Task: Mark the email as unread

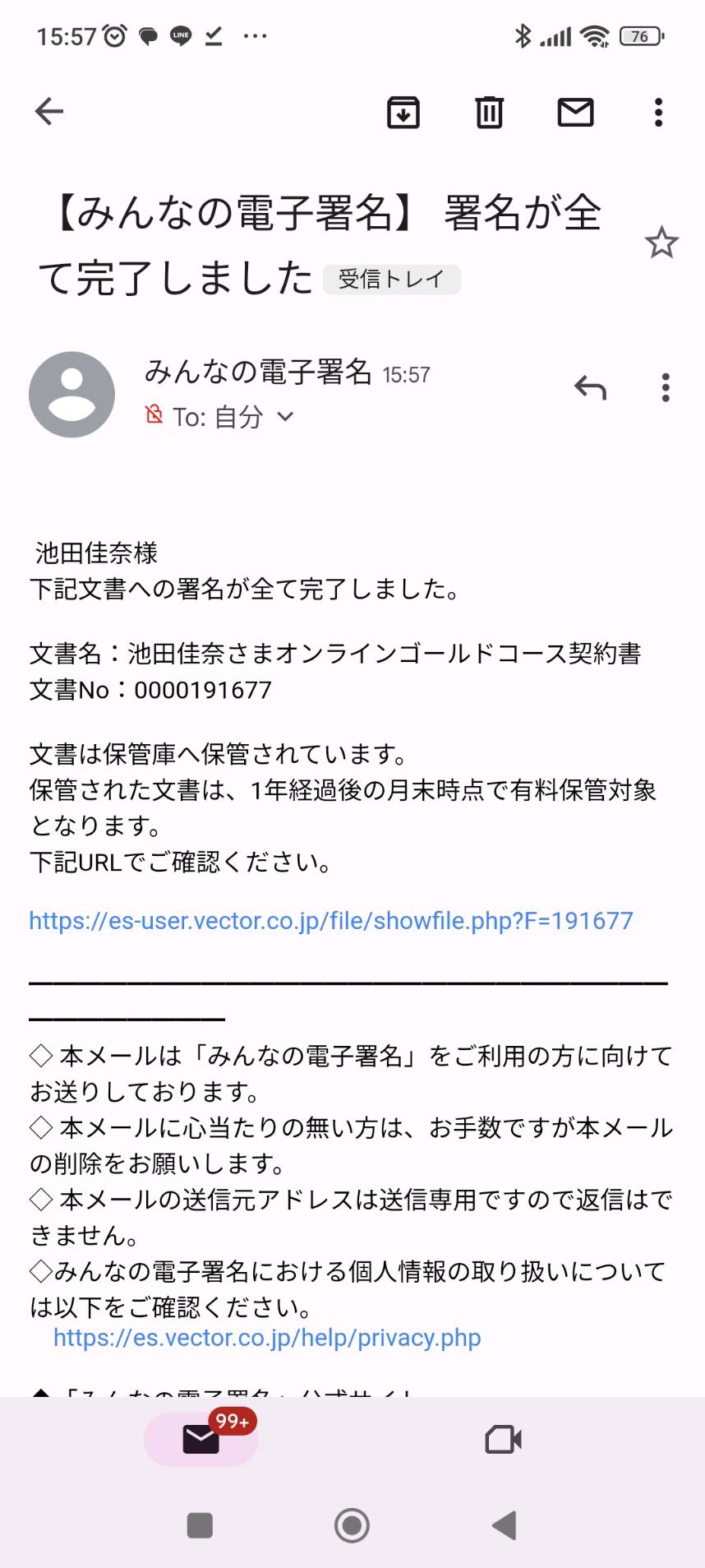Action: 575,112
